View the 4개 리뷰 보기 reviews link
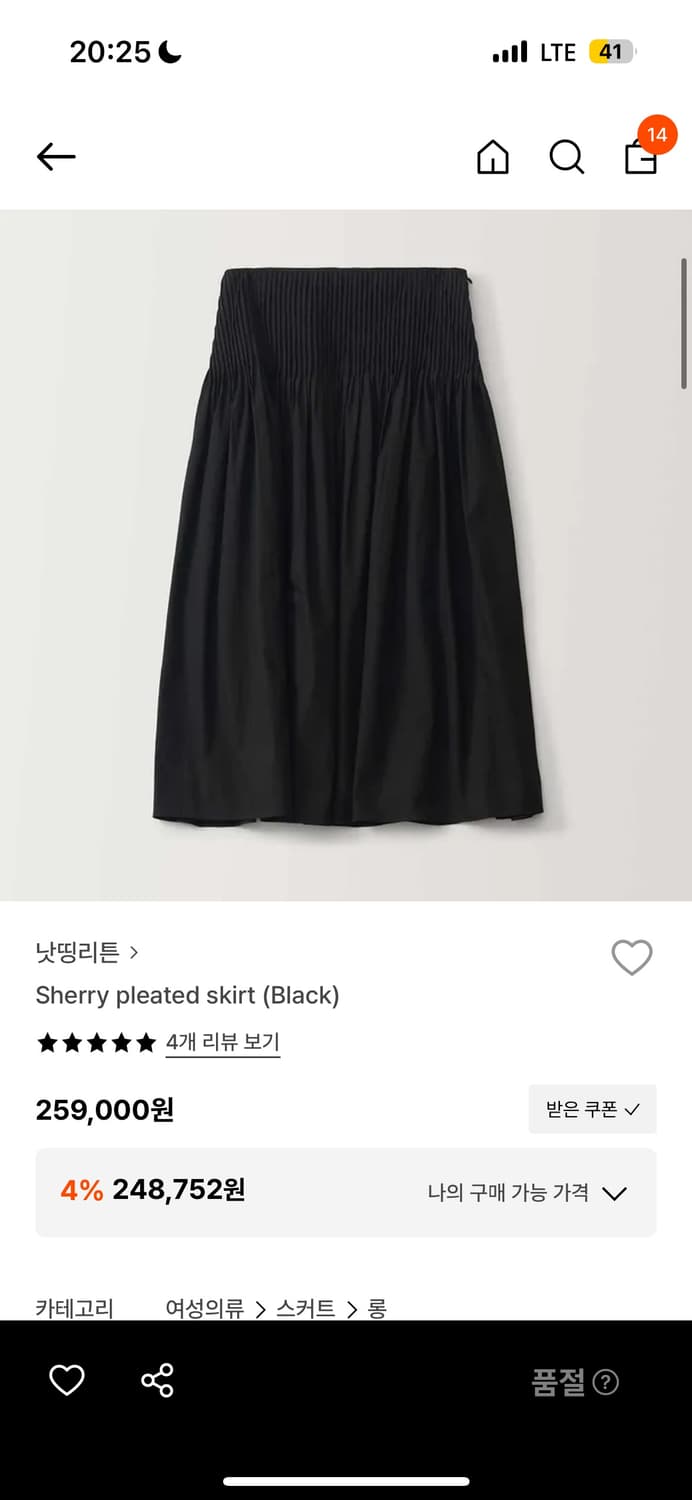692x1500 pixels. pyautogui.click(x=222, y=1042)
